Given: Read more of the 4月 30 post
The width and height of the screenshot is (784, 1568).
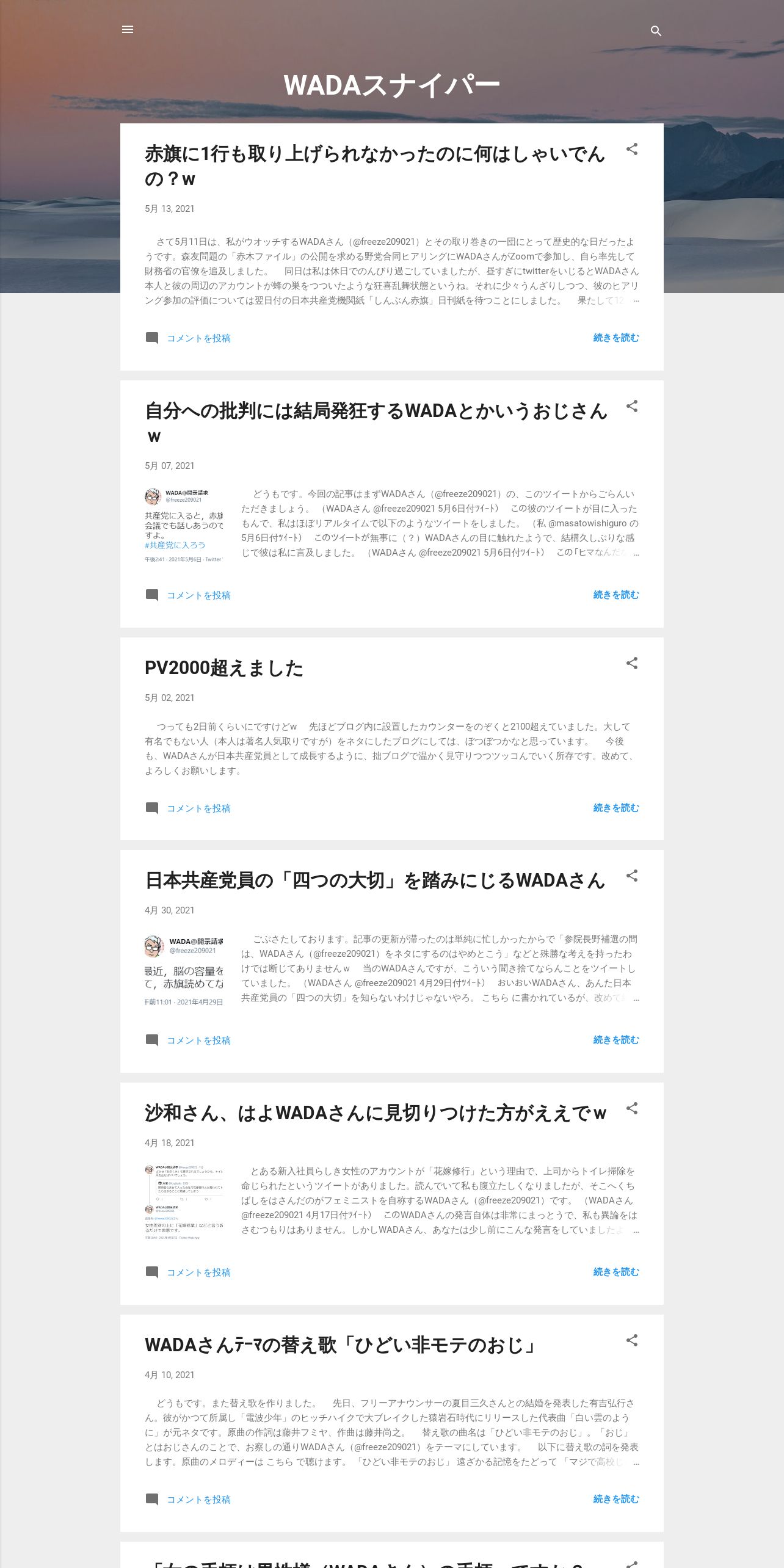Looking at the screenshot, I should click(616, 1040).
